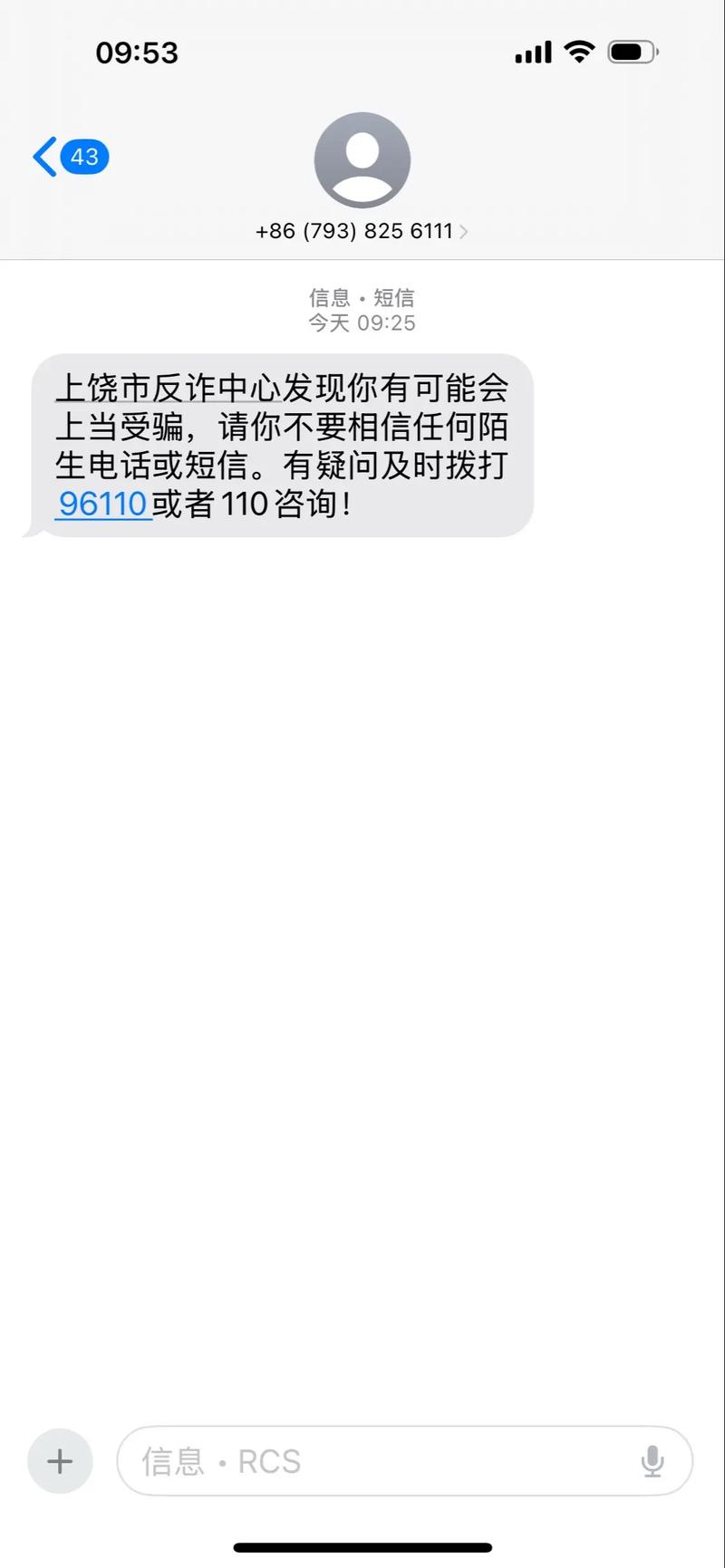Image resolution: width=725 pixels, height=1568 pixels.
Task: Tap the timestamp 今天 09:25
Action: point(362,323)
